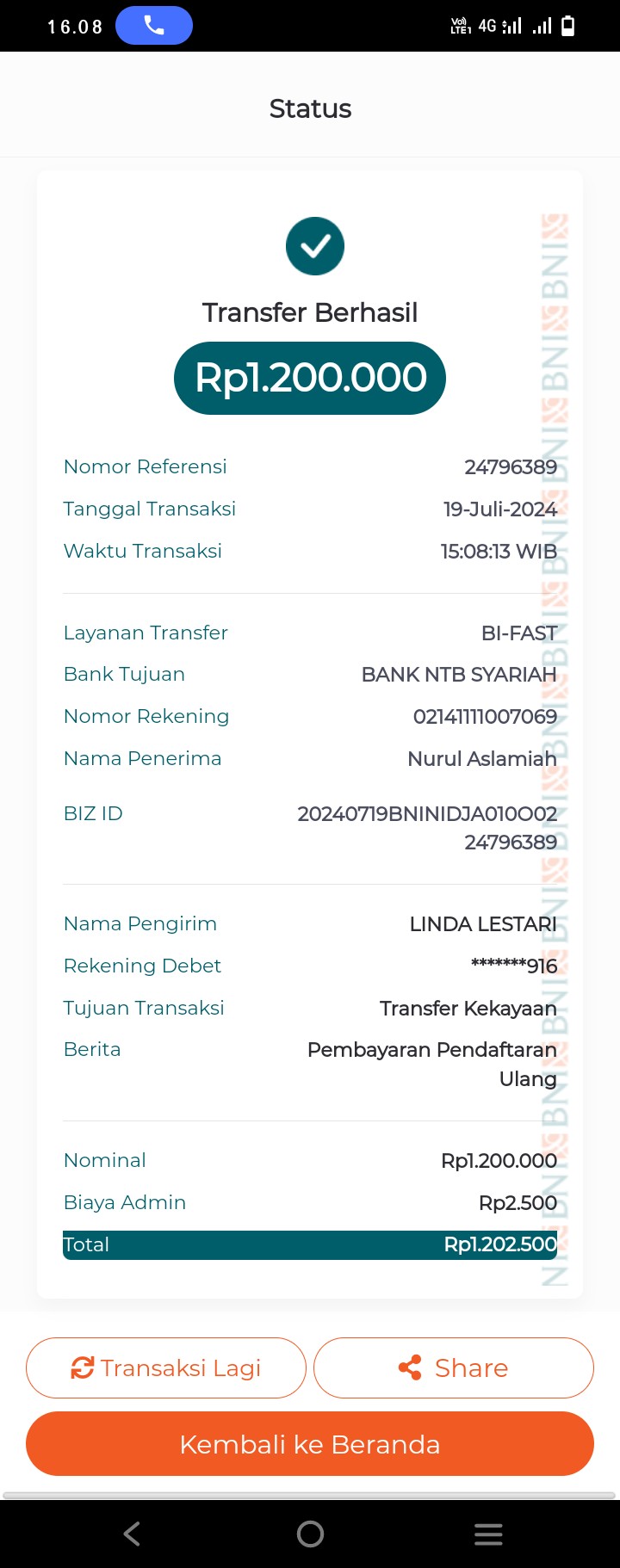Go back with system back button
The height and width of the screenshot is (1568, 620).
(132, 1534)
